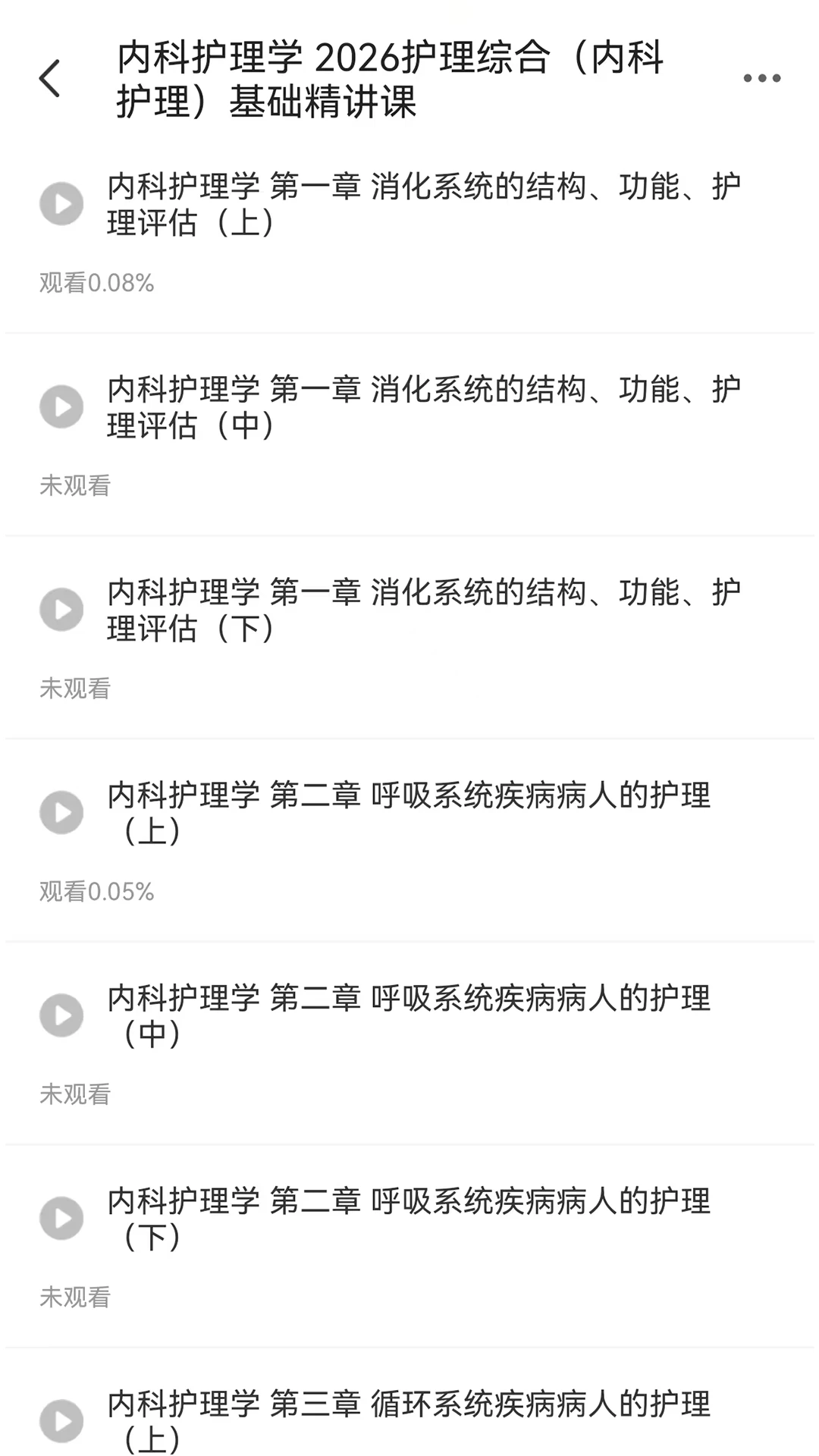
Task: Play 第二章 呼吸系统疾病 (上) video
Action: (x=61, y=813)
